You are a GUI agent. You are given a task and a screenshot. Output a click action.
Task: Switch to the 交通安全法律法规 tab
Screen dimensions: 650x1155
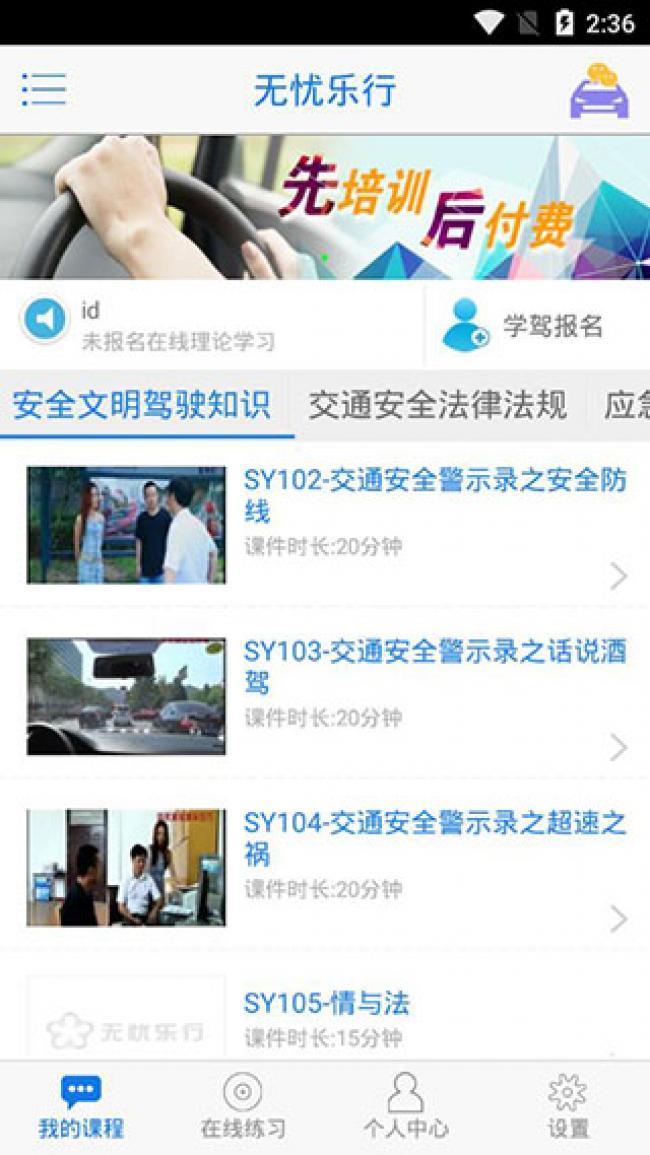click(437, 405)
